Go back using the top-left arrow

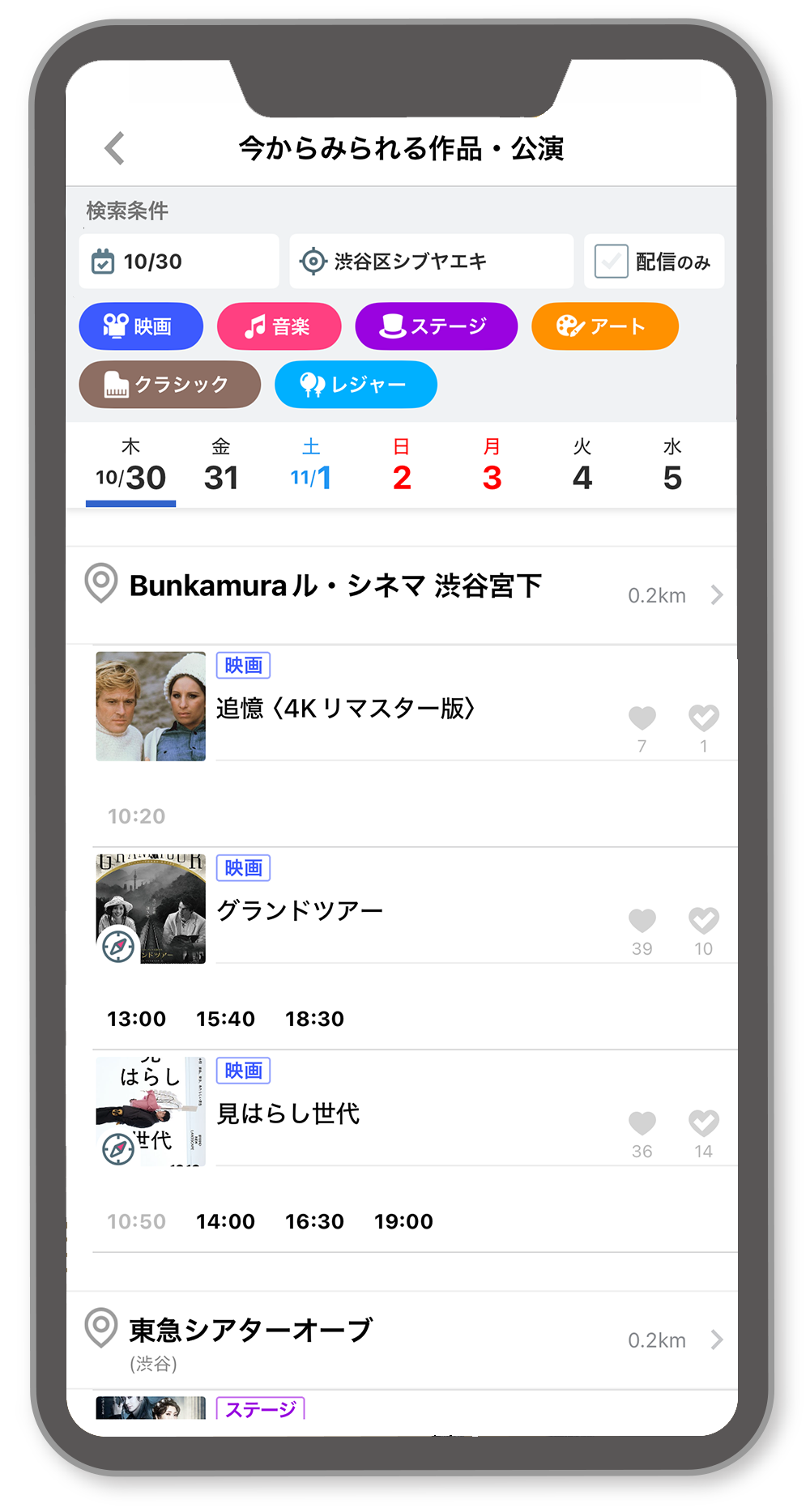point(115,148)
